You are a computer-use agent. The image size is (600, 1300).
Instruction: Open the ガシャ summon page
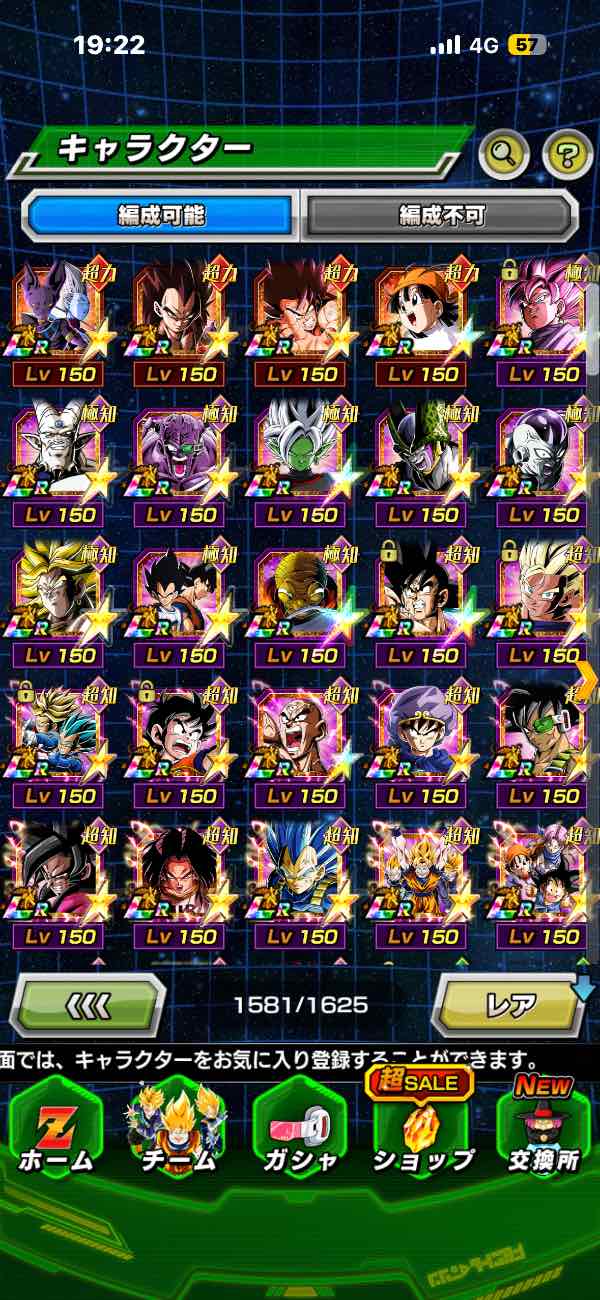pos(300,1130)
